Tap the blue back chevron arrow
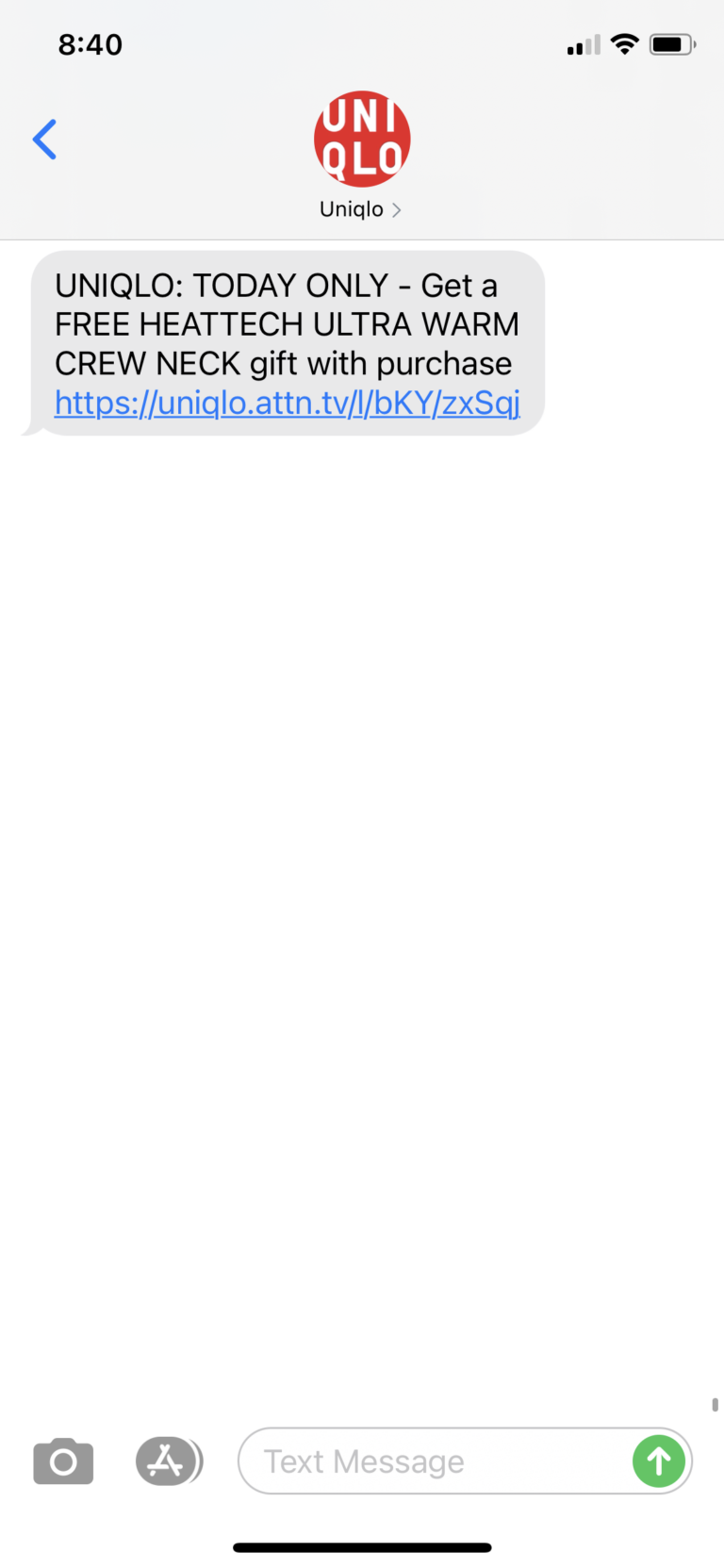This screenshot has height=1568, width=724. point(43,139)
